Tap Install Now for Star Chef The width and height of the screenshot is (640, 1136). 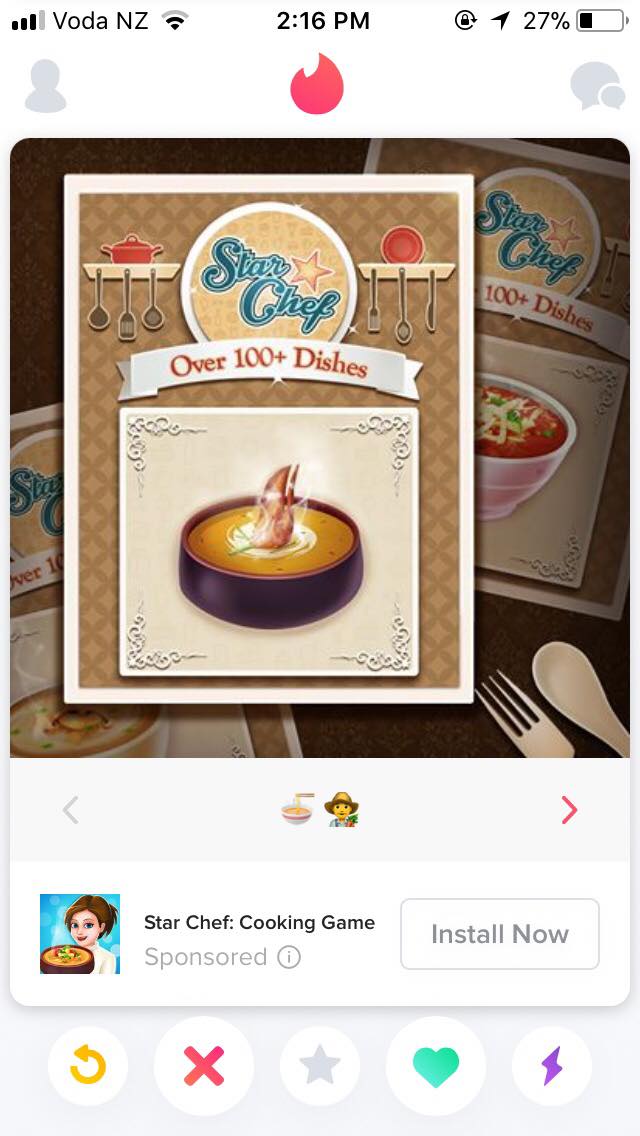point(499,934)
